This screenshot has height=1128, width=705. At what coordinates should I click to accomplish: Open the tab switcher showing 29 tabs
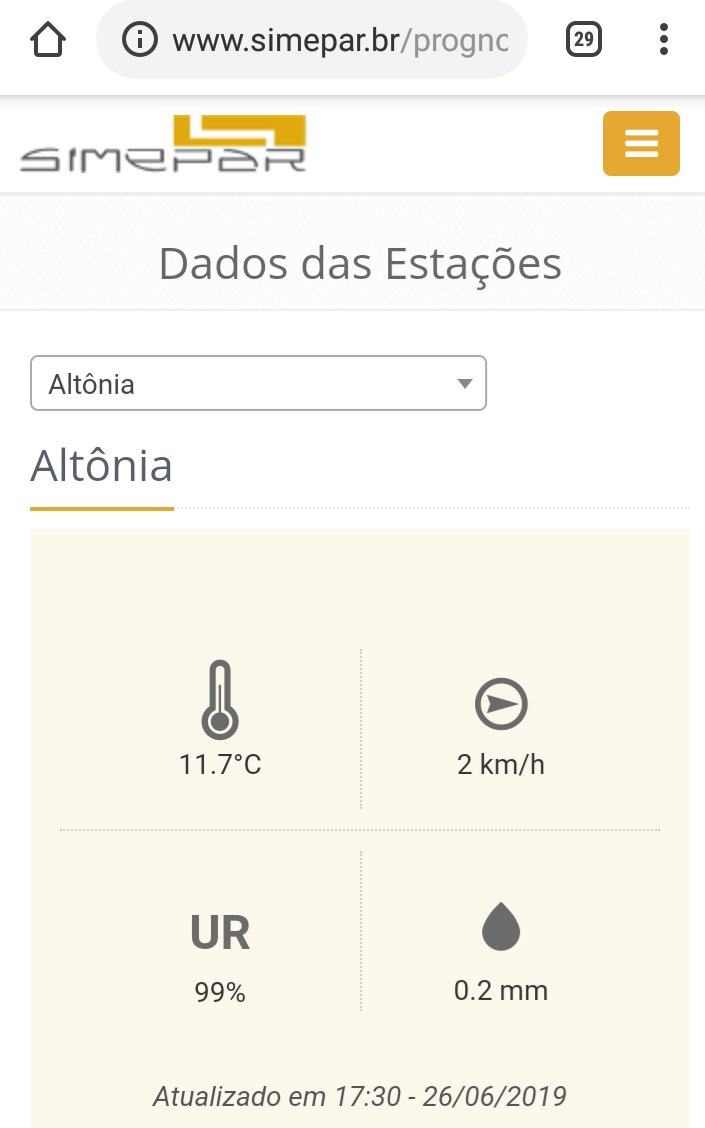pyautogui.click(x=583, y=40)
